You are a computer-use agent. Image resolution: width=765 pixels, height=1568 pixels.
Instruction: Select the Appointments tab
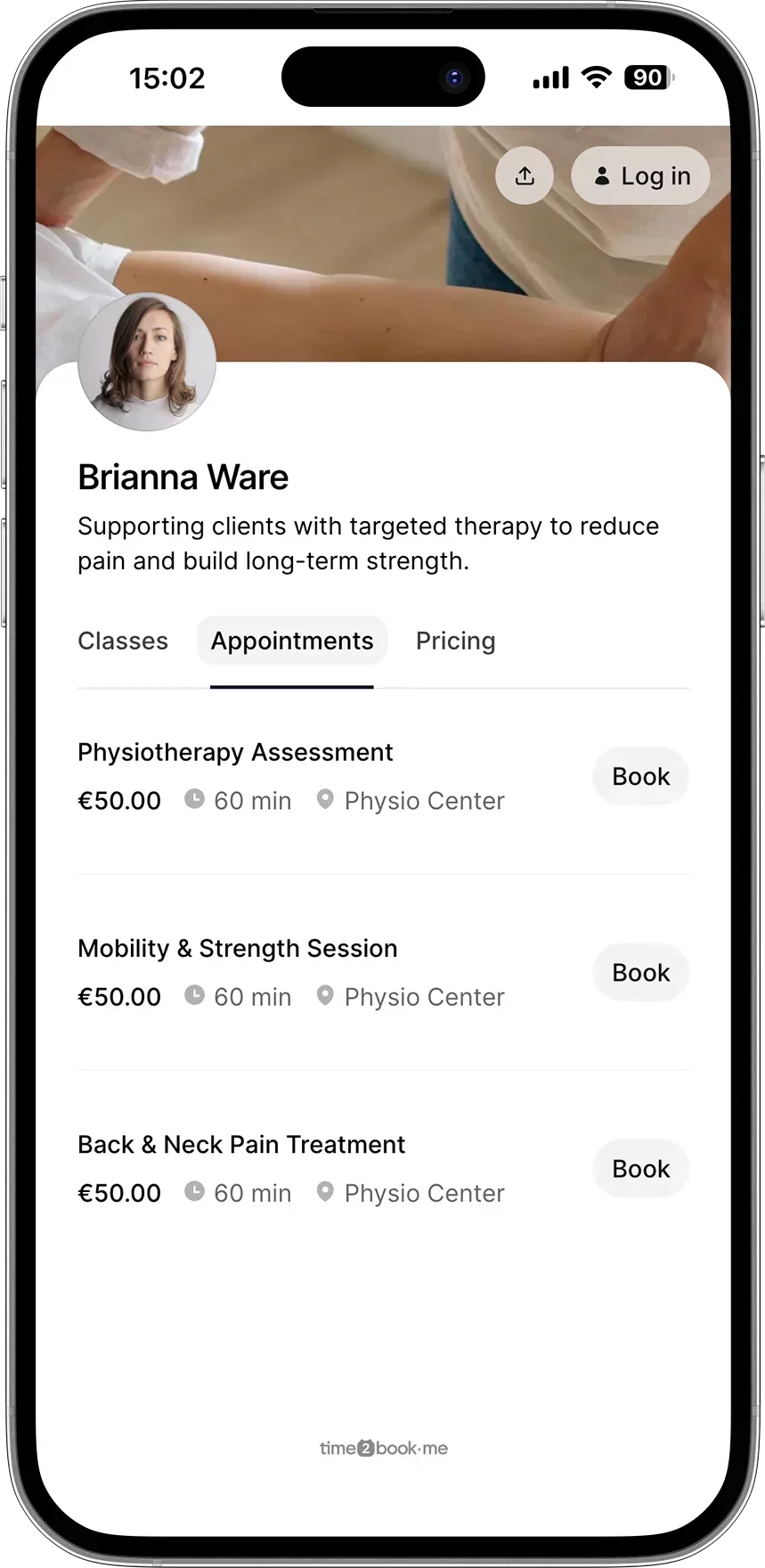(291, 641)
